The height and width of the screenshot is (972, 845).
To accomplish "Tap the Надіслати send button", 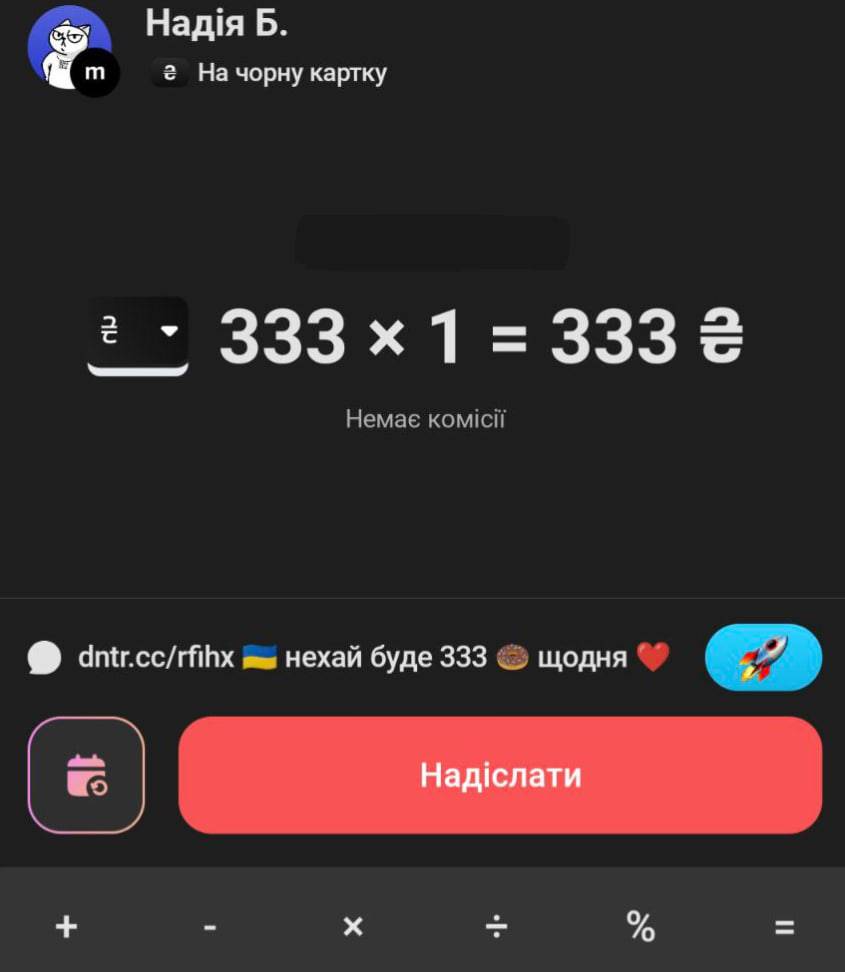I will [500, 775].
